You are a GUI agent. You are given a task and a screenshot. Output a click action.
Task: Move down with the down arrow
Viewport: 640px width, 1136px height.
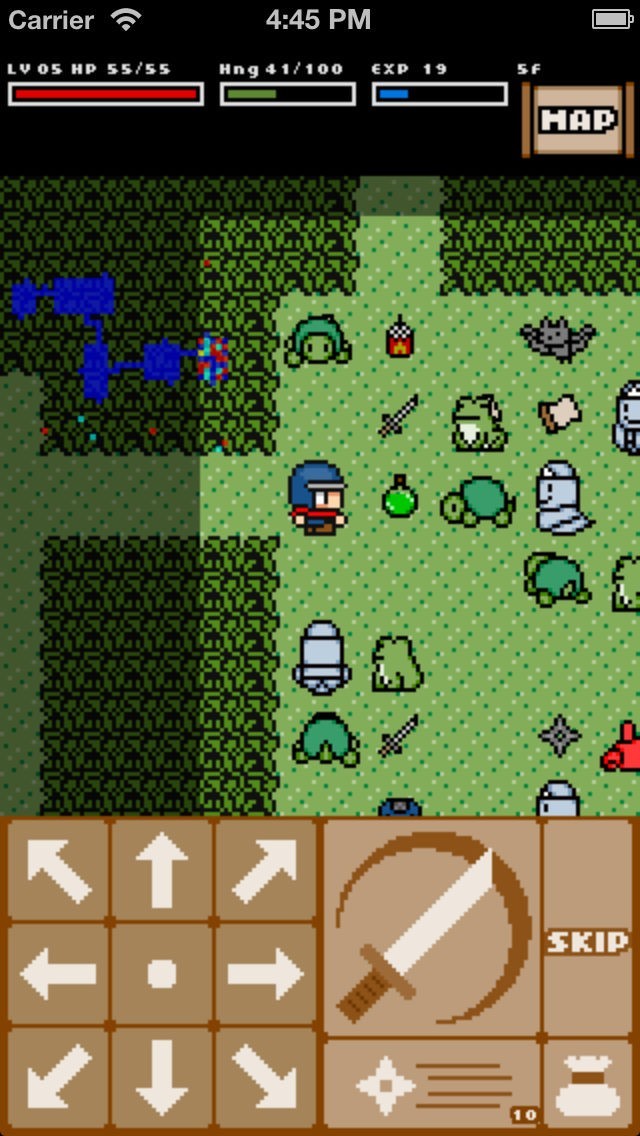(161, 1078)
